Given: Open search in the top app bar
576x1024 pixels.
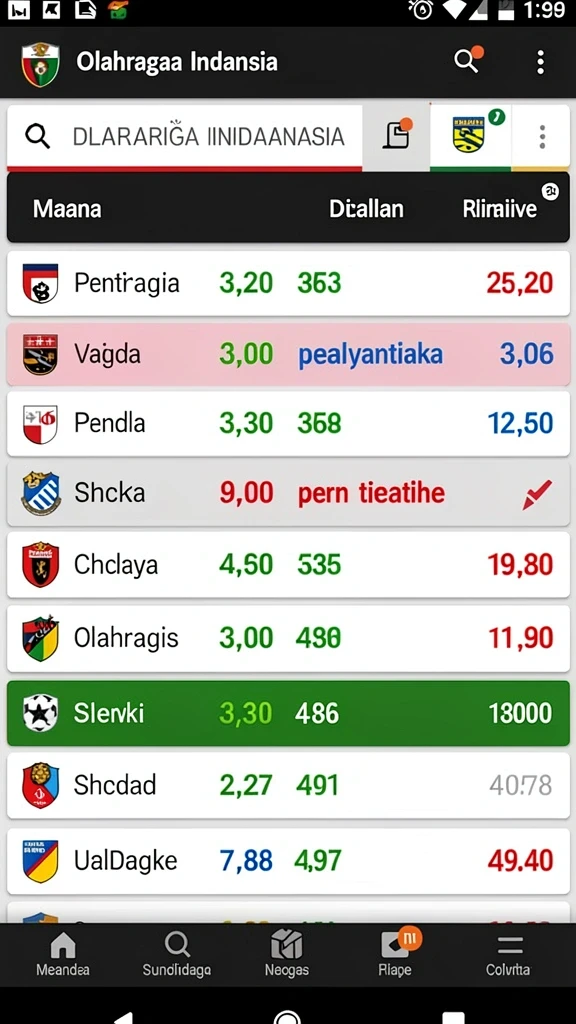Looking at the screenshot, I should pos(466,61).
